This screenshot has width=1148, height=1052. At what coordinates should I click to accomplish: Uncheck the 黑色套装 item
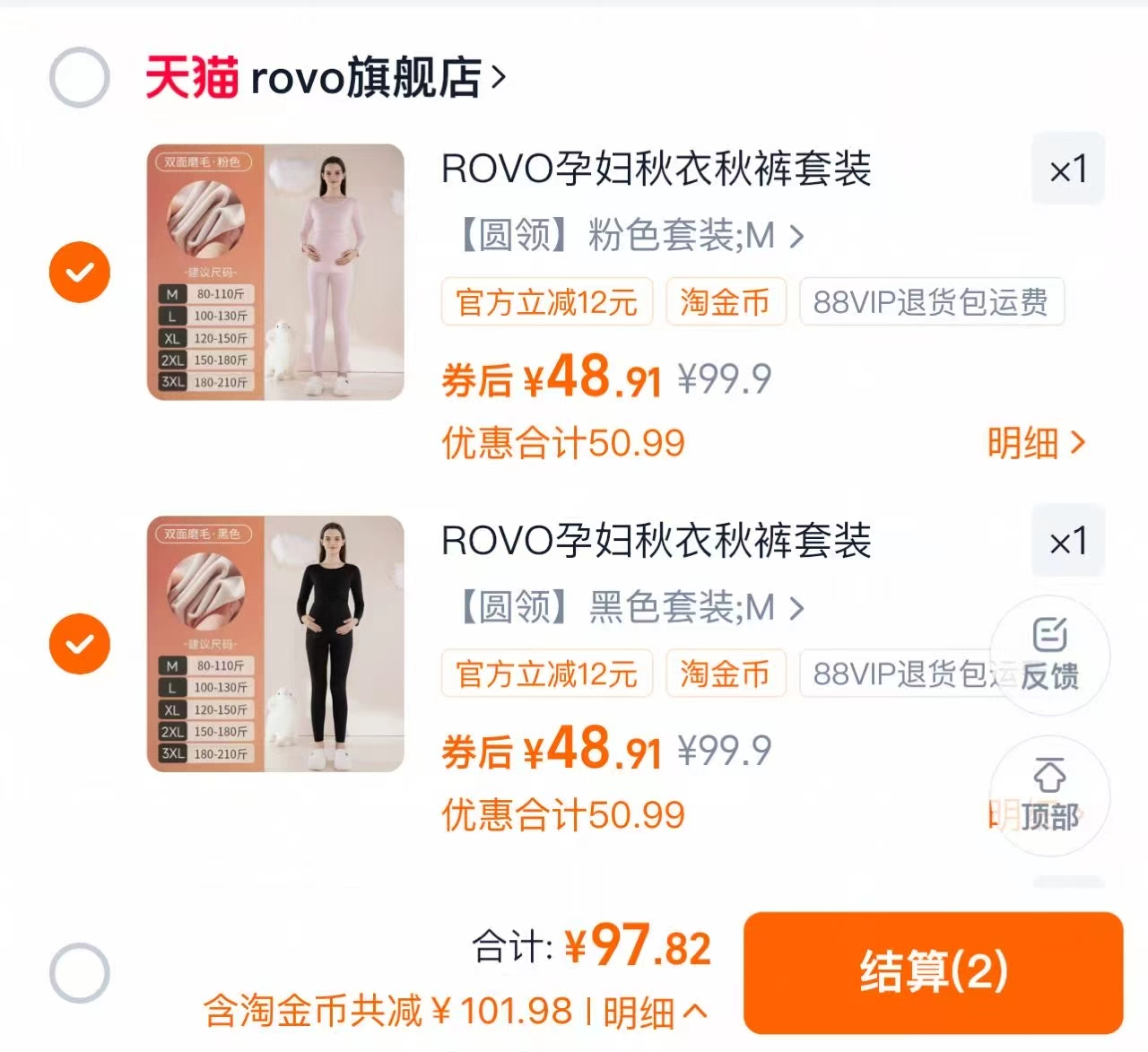pos(79,643)
